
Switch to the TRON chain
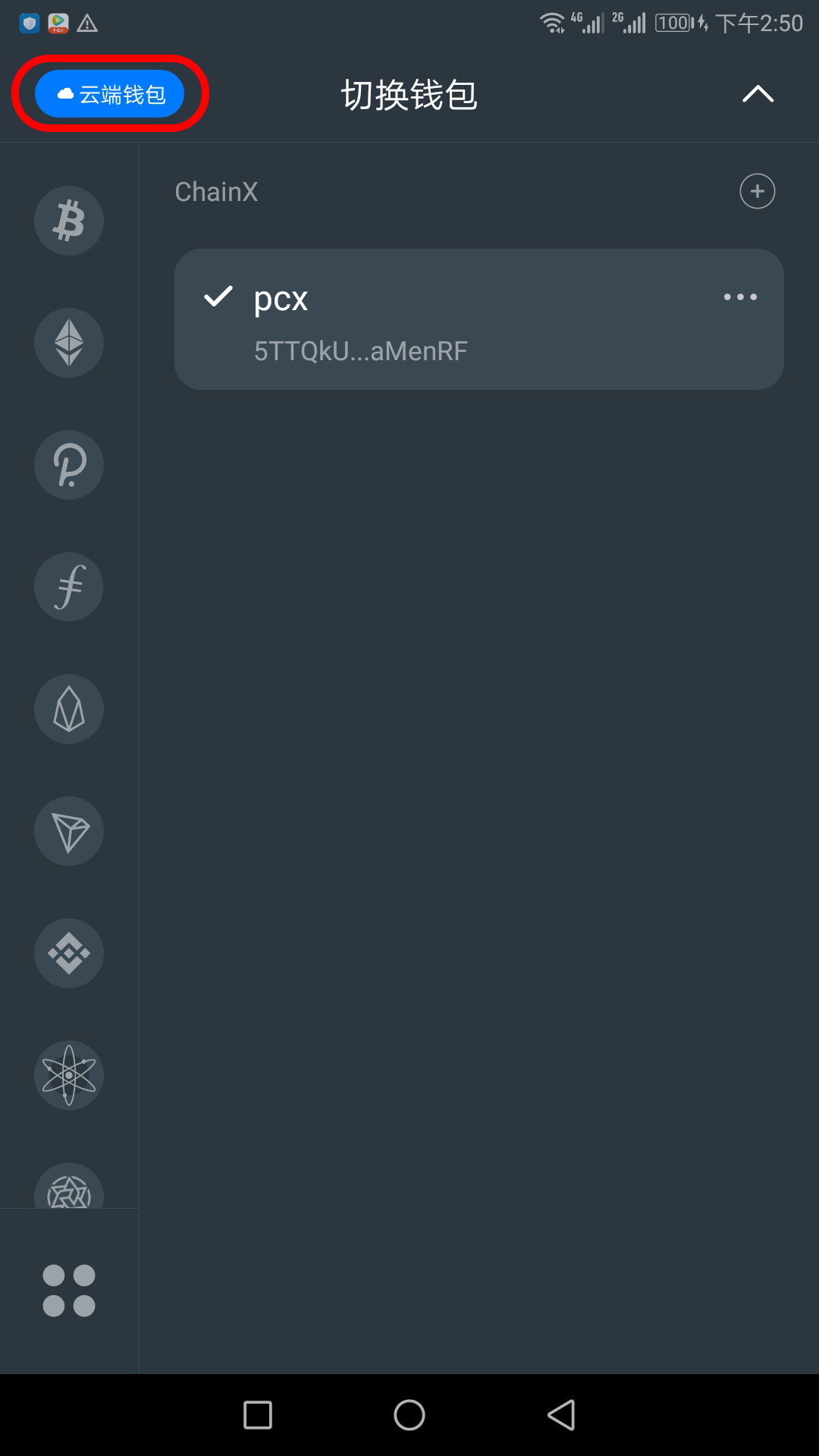[x=69, y=831]
